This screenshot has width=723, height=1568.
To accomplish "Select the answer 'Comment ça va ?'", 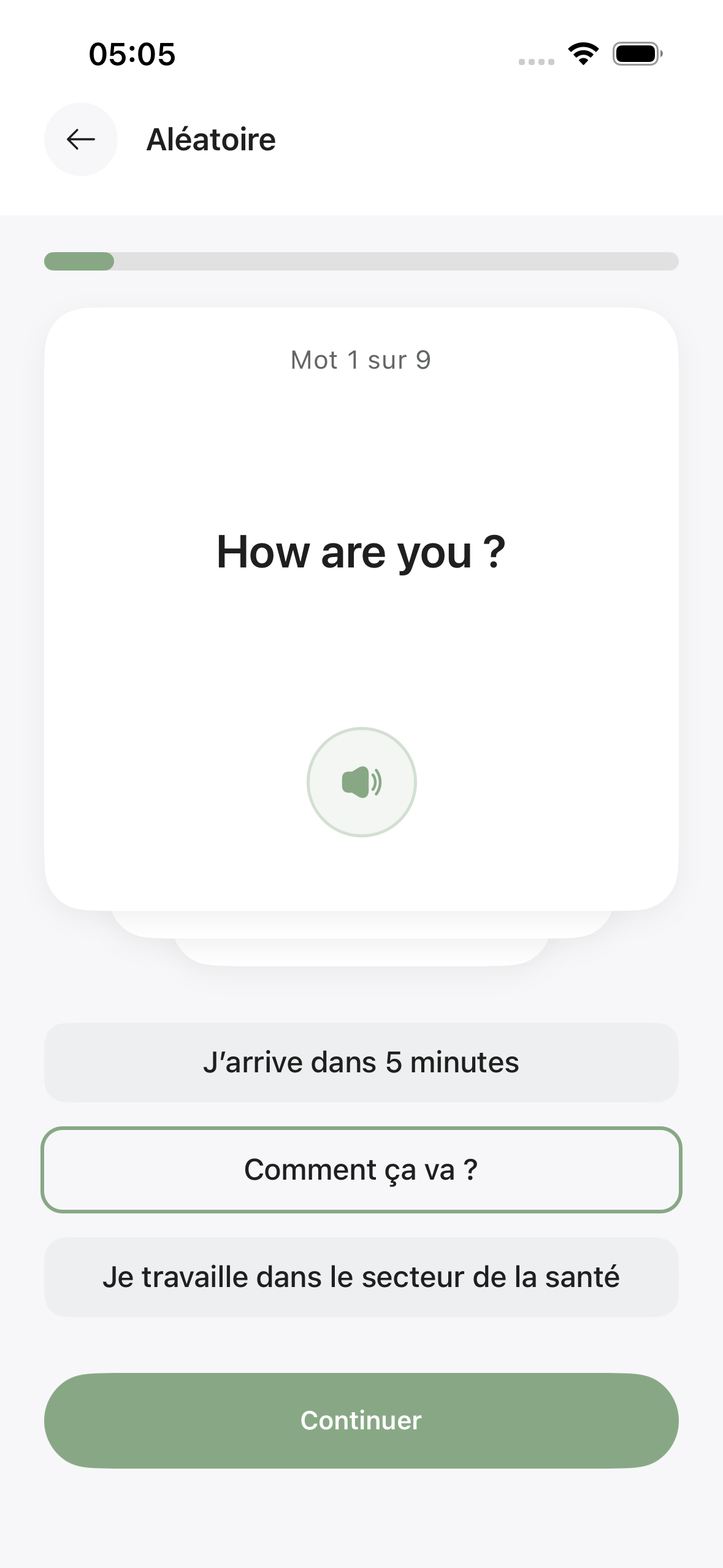I will tap(361, 1169).
